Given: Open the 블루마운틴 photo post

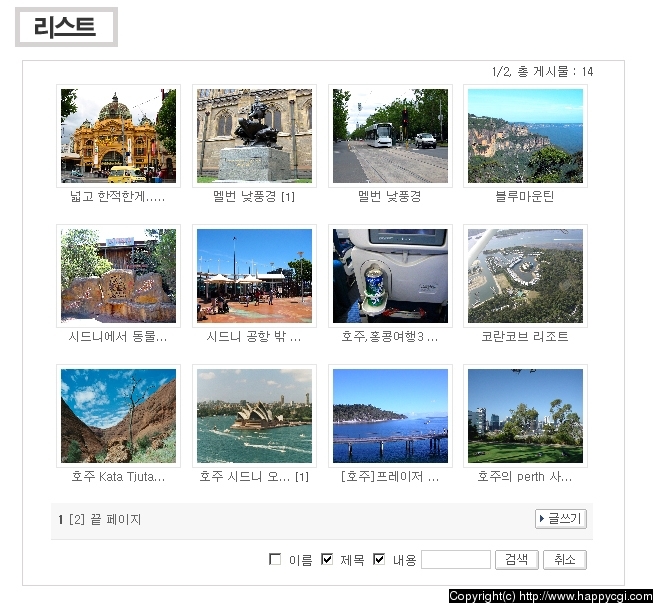Looking at the screenshot, I should [525, 135].
